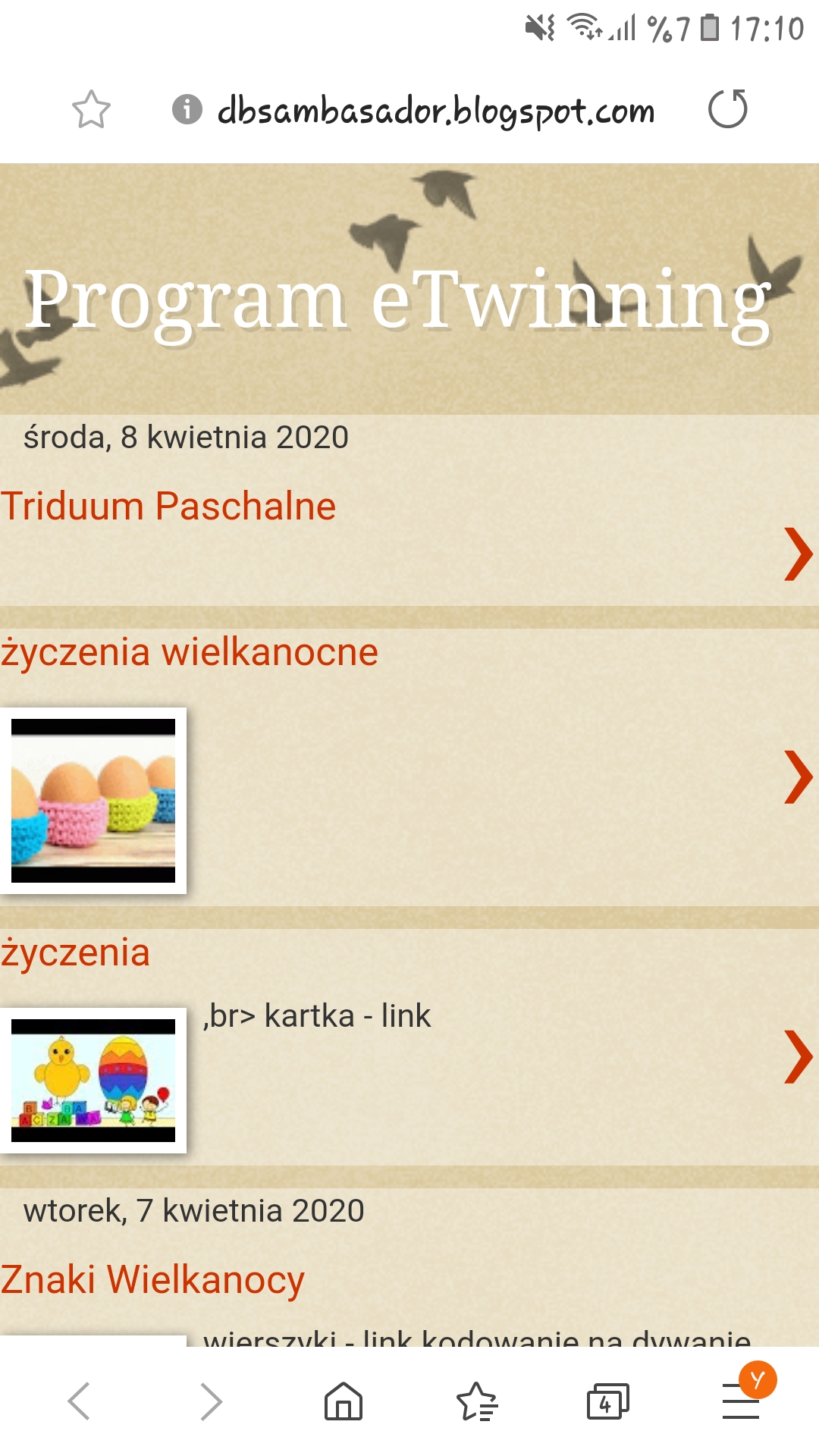Go back to the previous page

(x=79, y=1401)
